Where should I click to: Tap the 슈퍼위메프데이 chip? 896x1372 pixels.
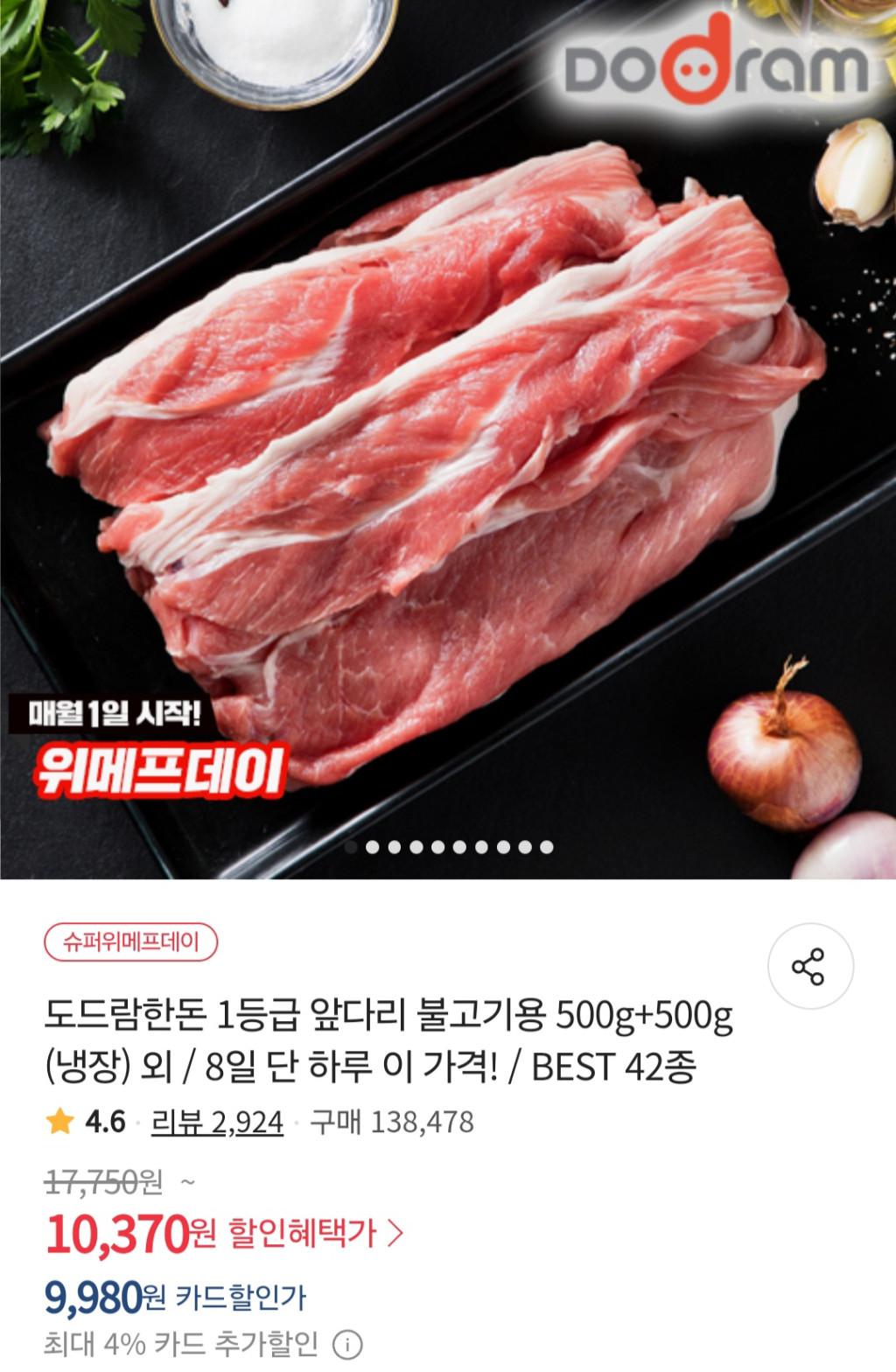click(130, 942)
